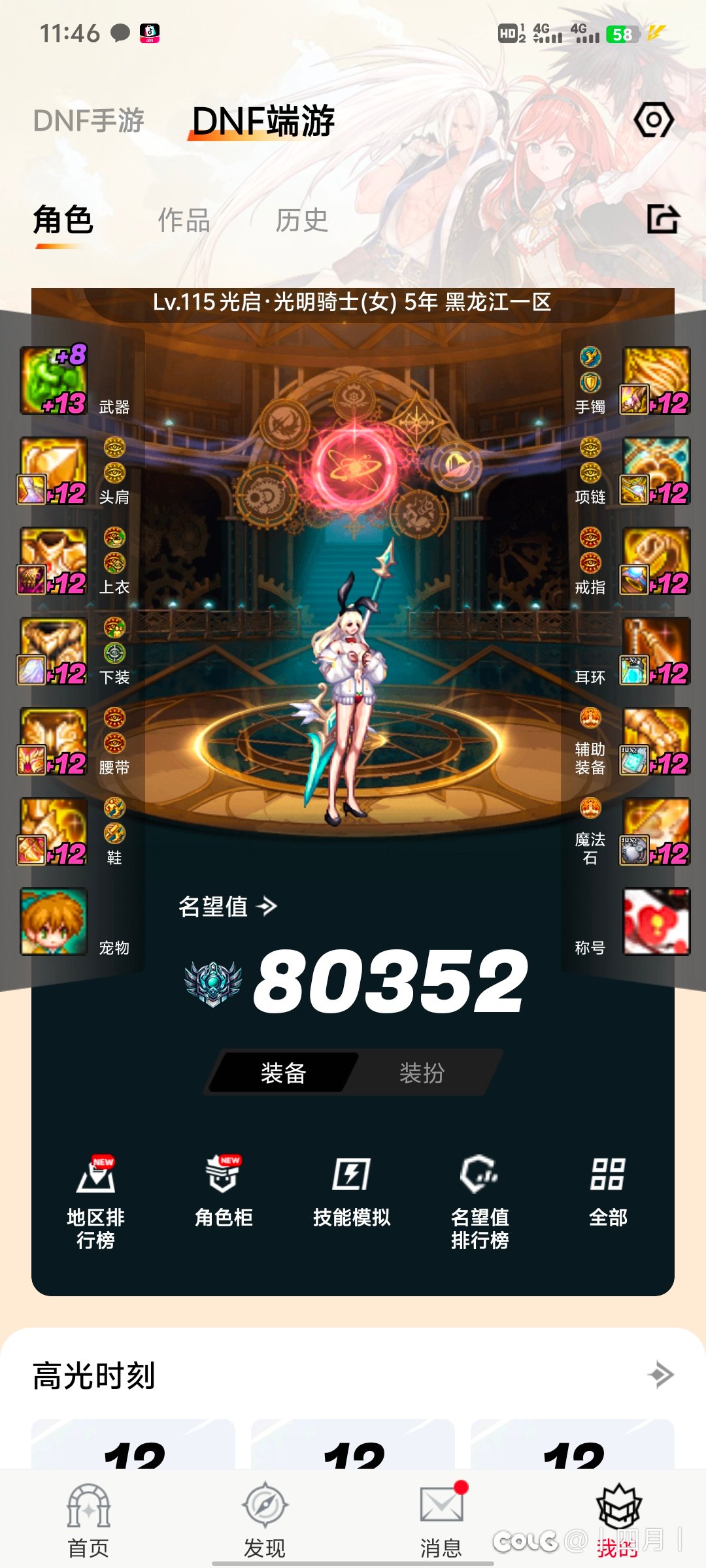Launch 技能模拟
This screenshot has height=1568, width=706.
(x=352, y=1192)
